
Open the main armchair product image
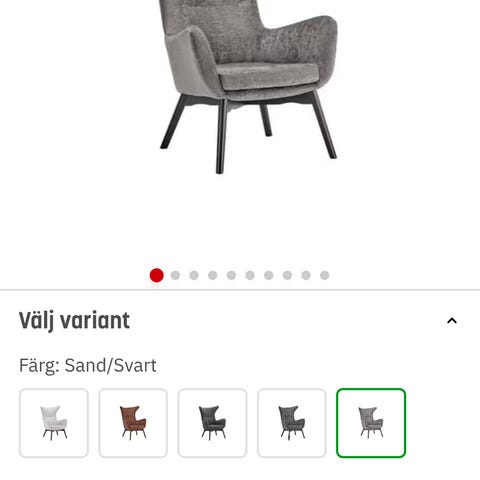click(x=248, y=87)
